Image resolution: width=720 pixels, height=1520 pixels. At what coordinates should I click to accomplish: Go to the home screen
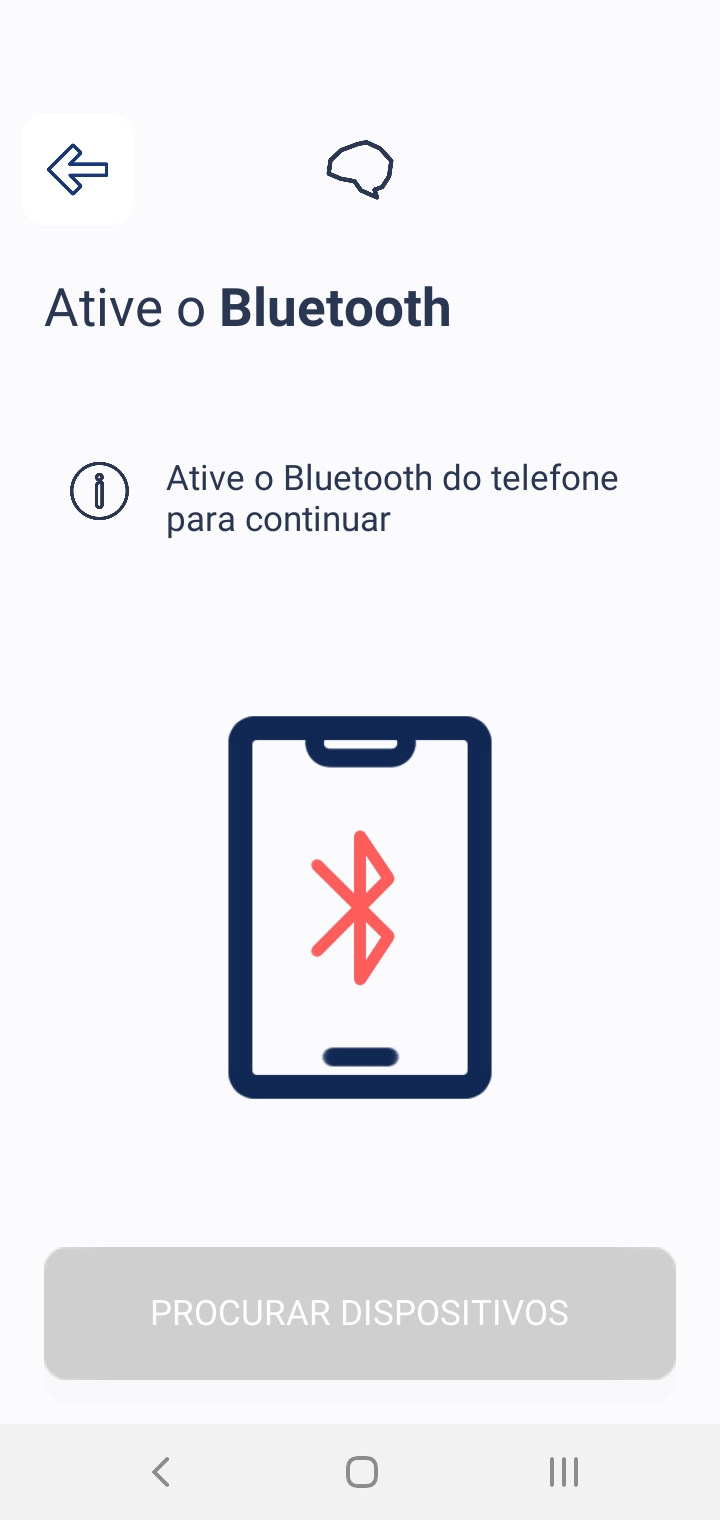(x=361, y=1472)
